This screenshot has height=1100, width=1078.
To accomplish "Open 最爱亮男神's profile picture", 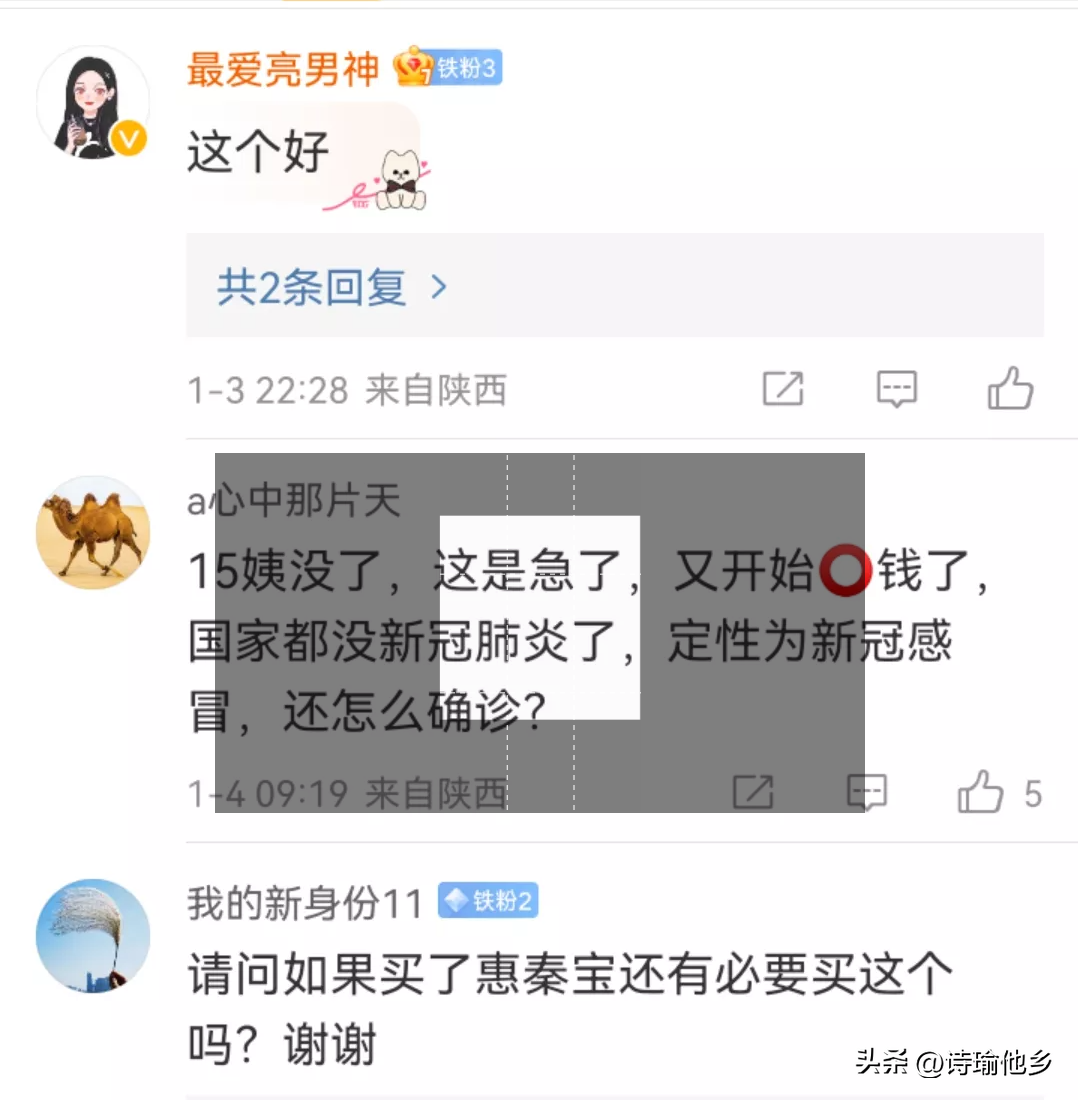I will click(x=93, y=103).
